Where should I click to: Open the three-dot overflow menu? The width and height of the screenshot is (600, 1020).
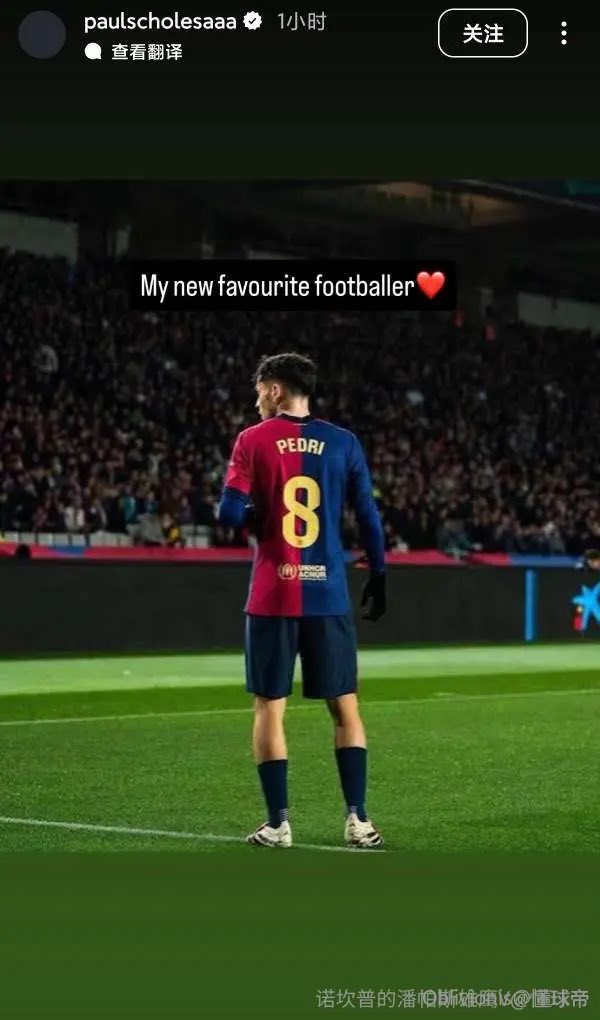point(564,33)
